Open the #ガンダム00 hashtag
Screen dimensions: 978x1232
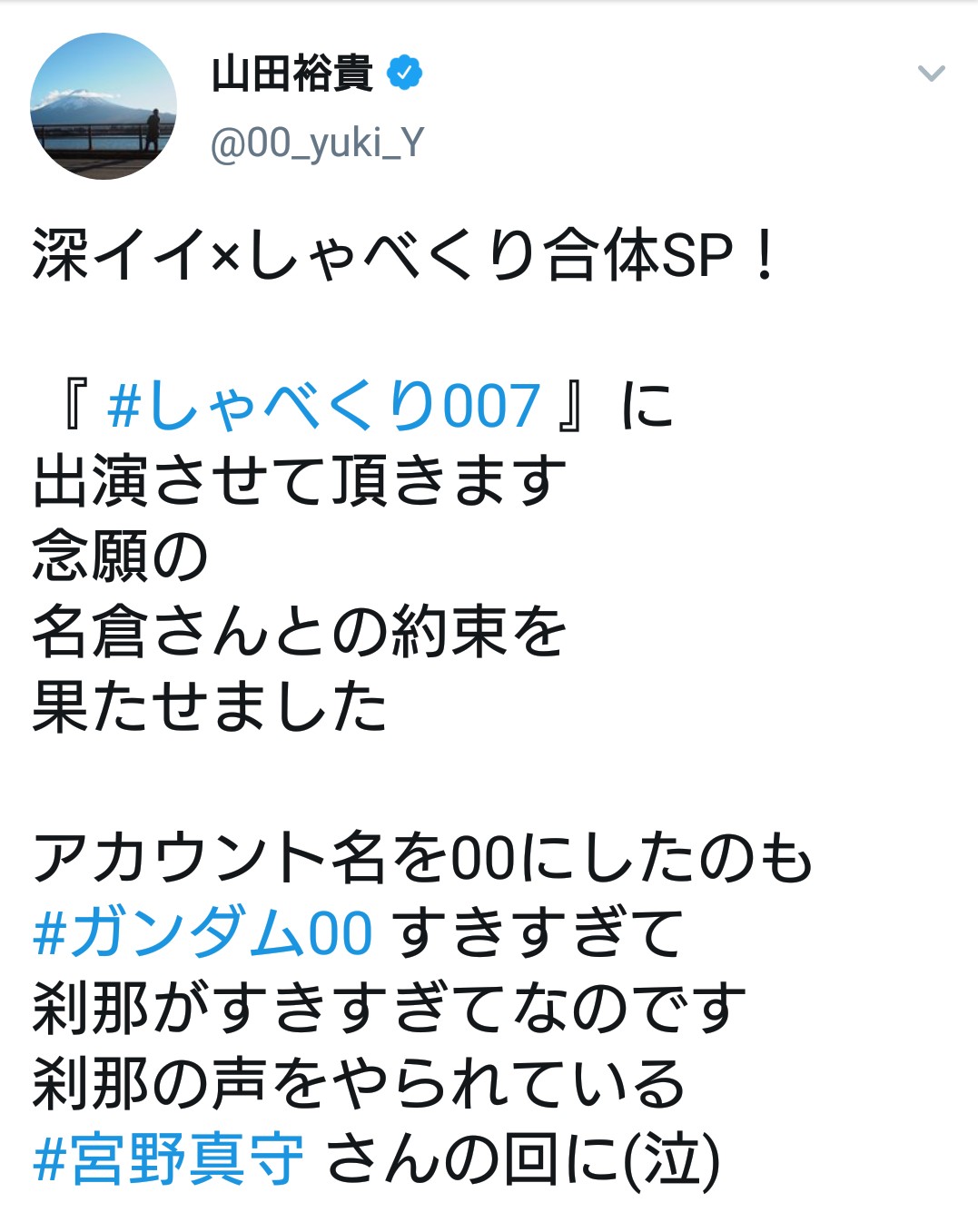click(x=203, y=932)
